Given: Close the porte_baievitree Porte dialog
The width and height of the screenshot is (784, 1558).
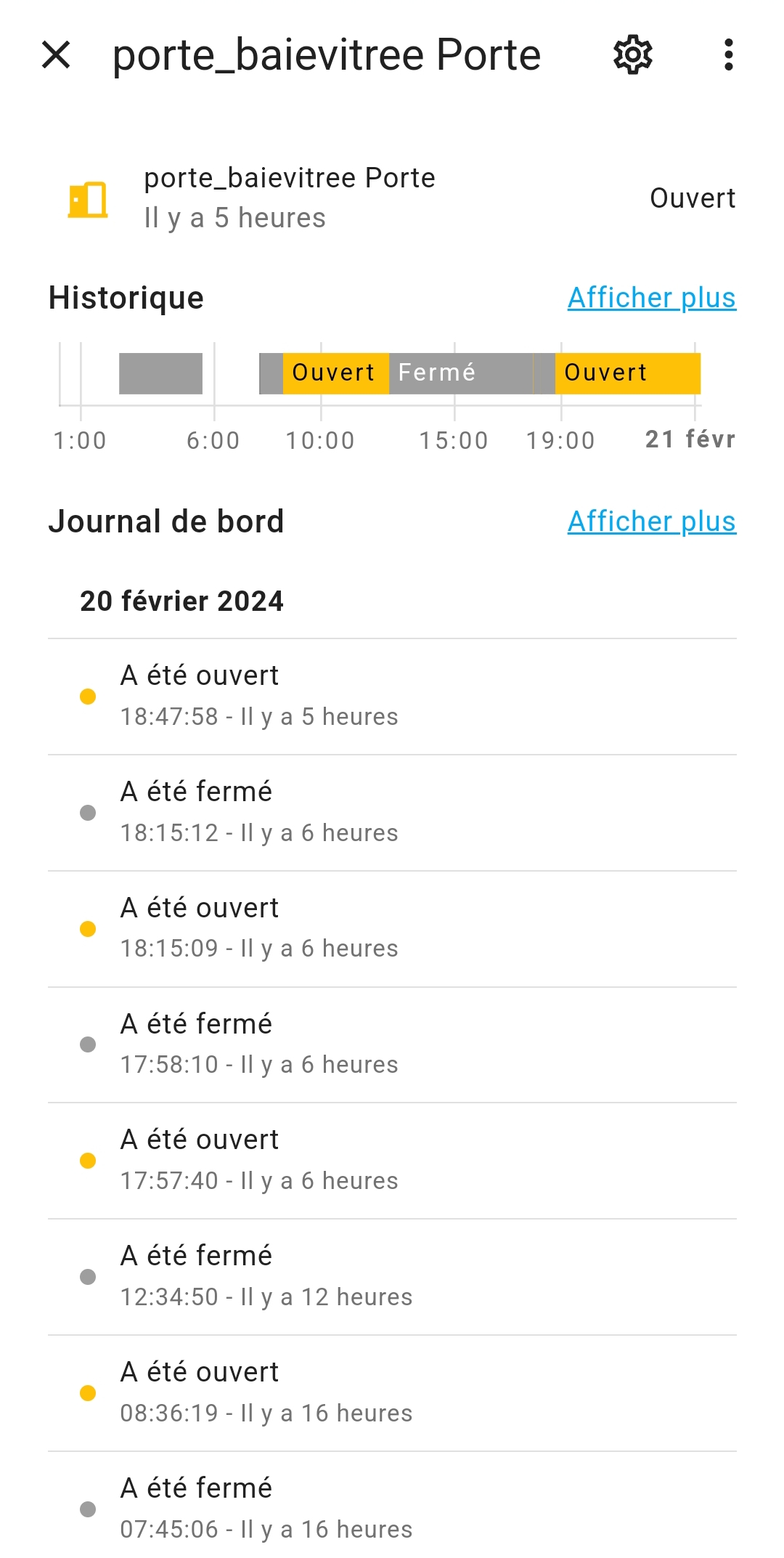Looking at the screenshot, I should [x=56, y=54].
